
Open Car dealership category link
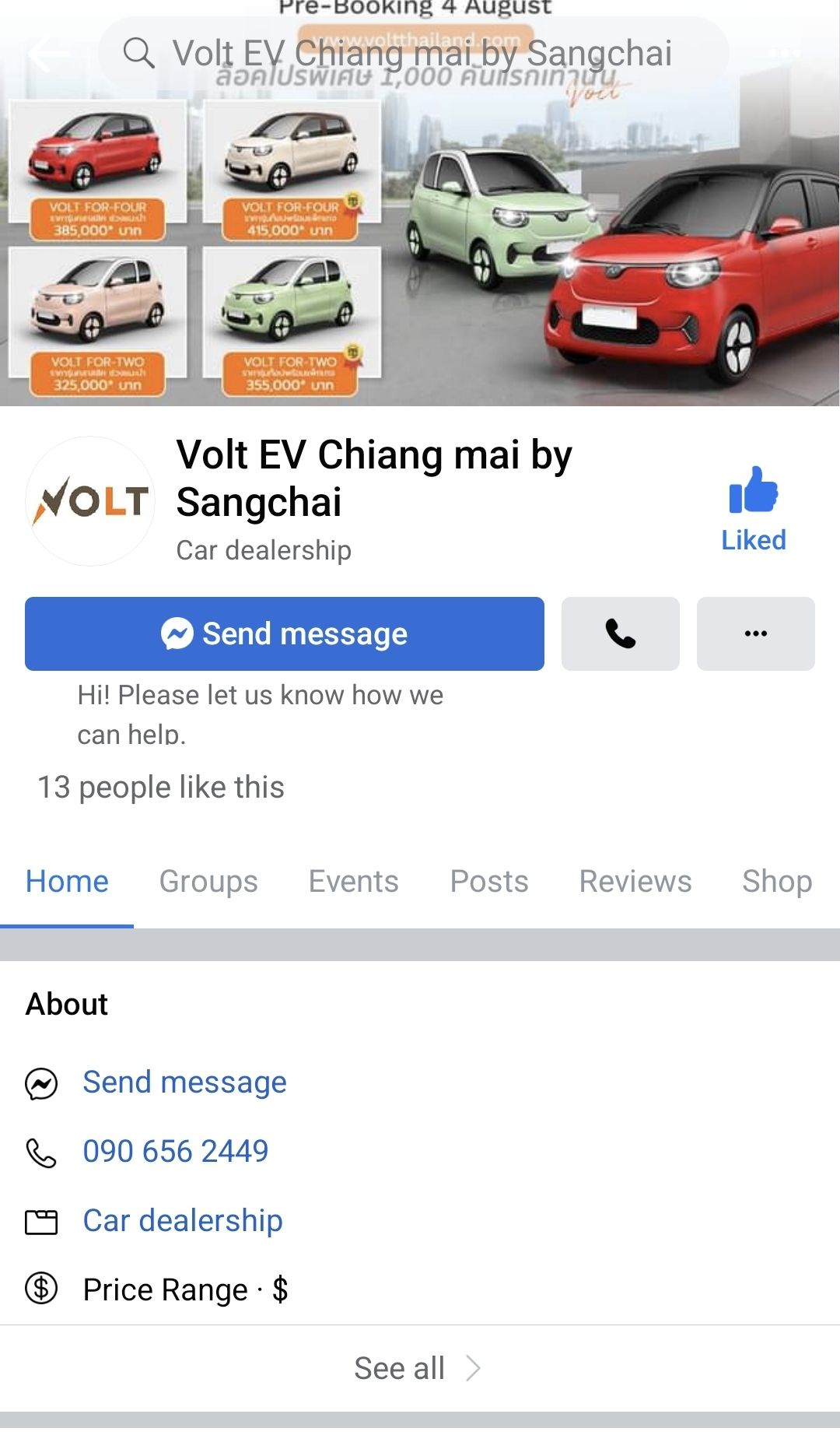tap(183, 1221)
